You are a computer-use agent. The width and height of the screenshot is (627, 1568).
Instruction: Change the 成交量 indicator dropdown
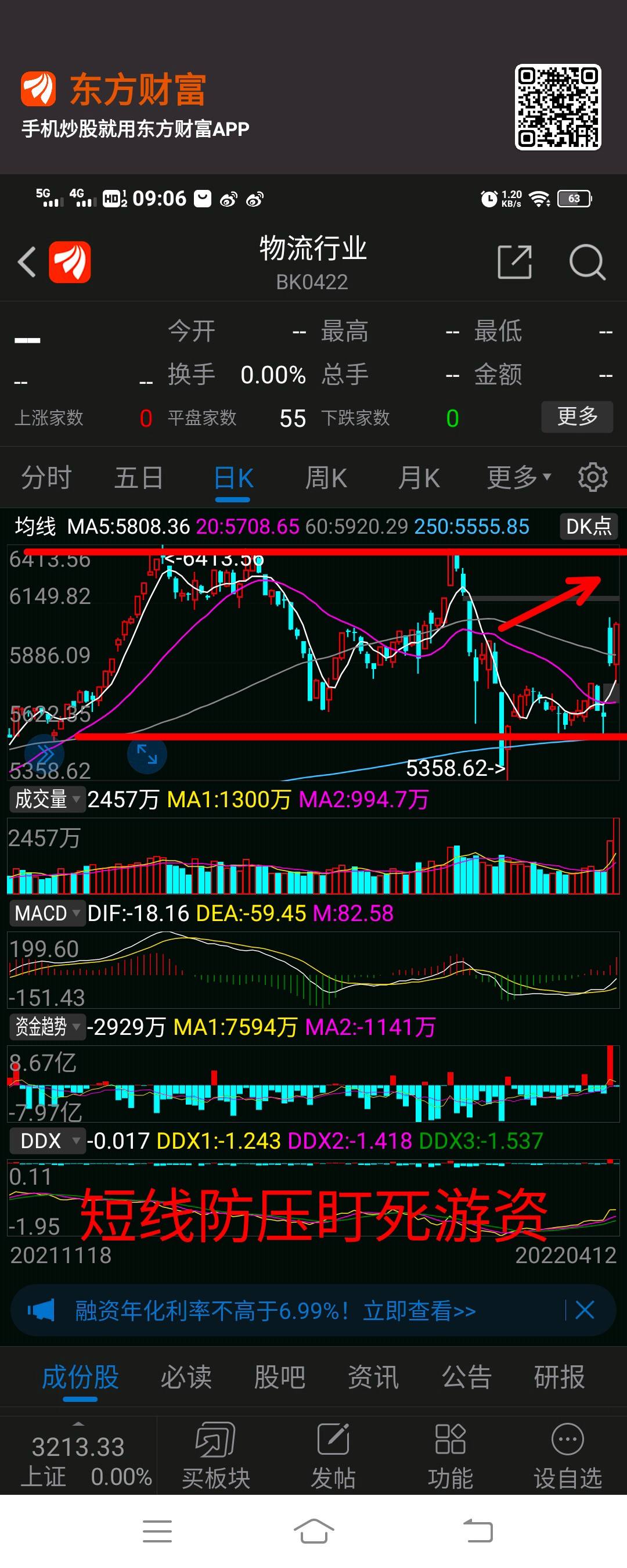coord(47,799)
